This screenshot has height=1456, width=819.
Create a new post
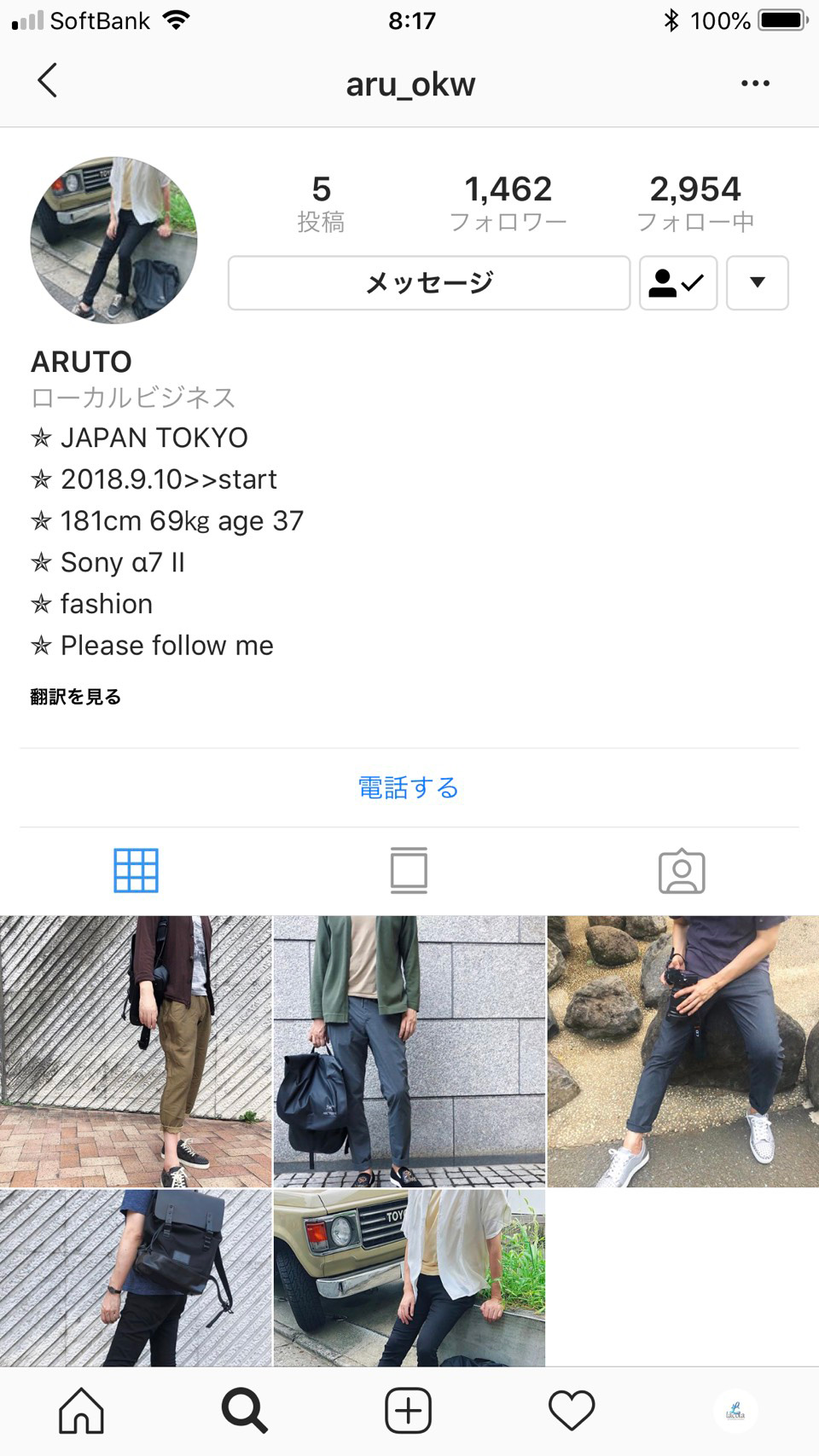[409, 1411]
